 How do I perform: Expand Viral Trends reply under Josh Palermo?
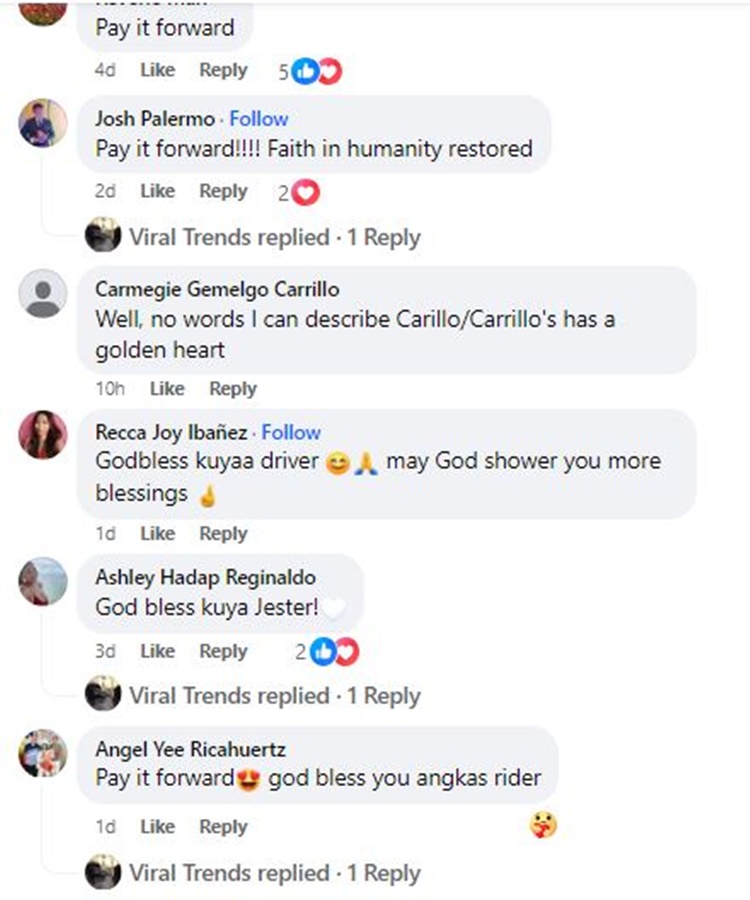point(274,237)
